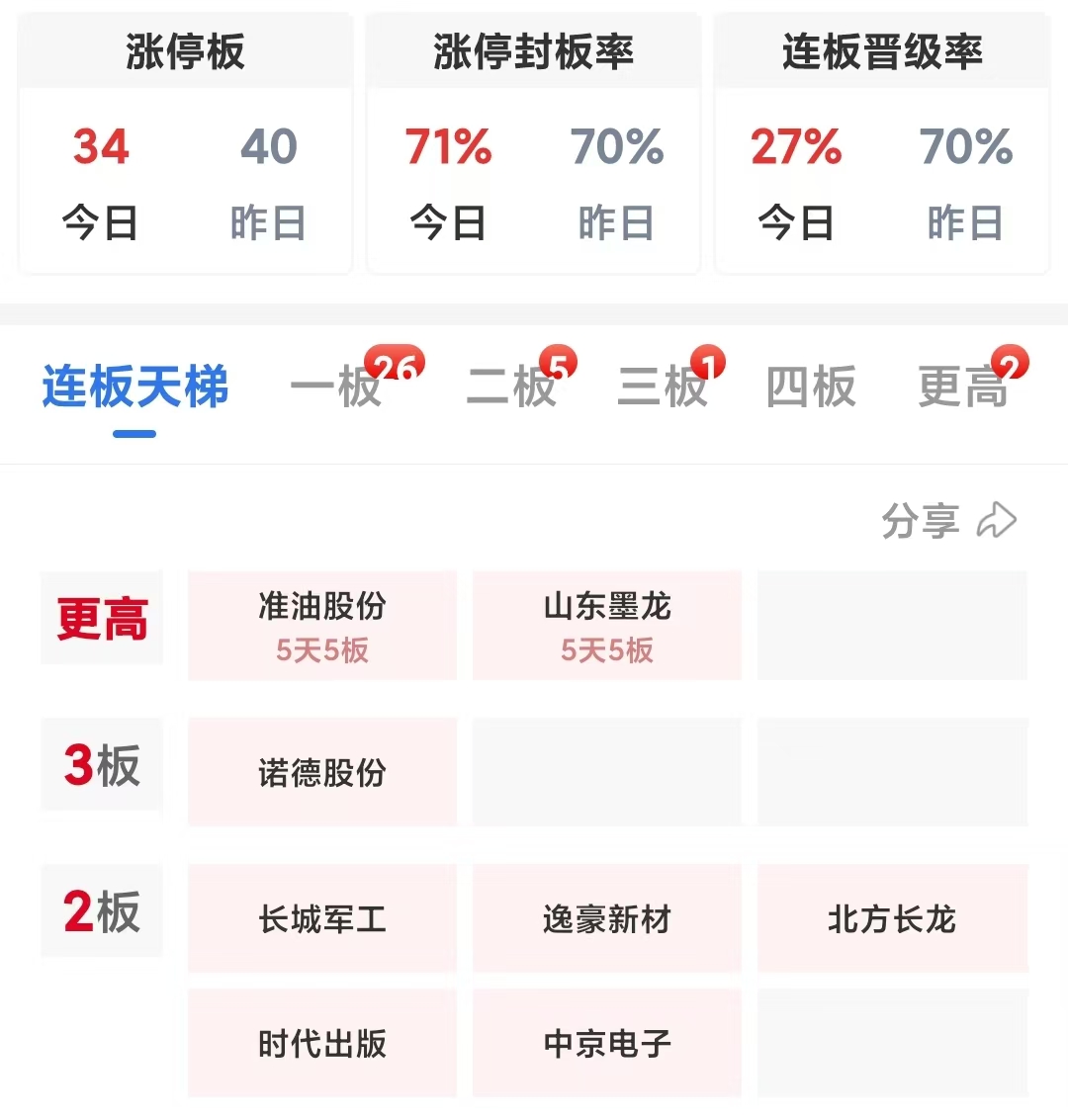
Task: Open stock 山东墨龙
Action: click(607, 625)
